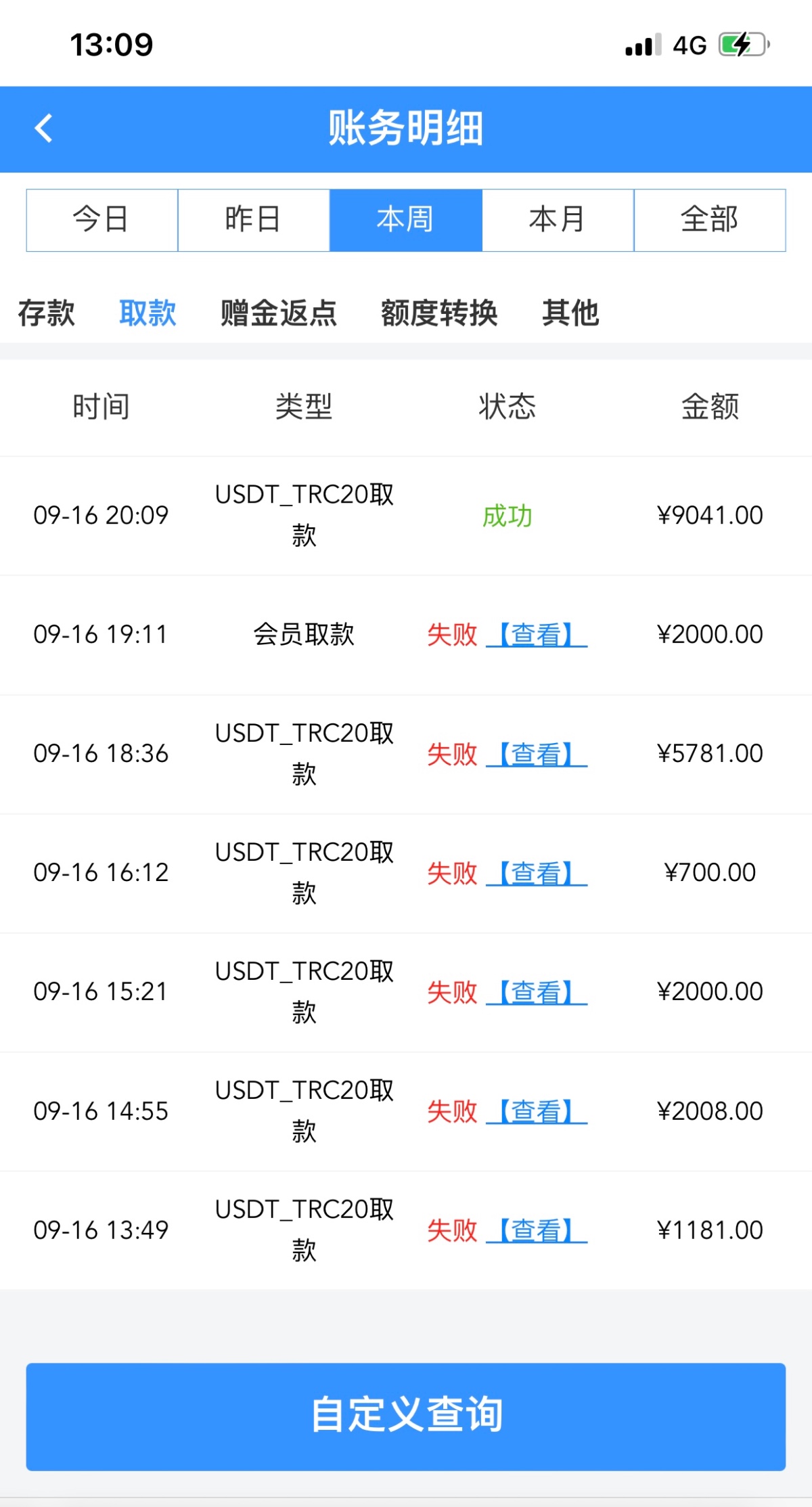Switch to the 今日 time filter
812x1507 pixels.
[x=101, y=220]
